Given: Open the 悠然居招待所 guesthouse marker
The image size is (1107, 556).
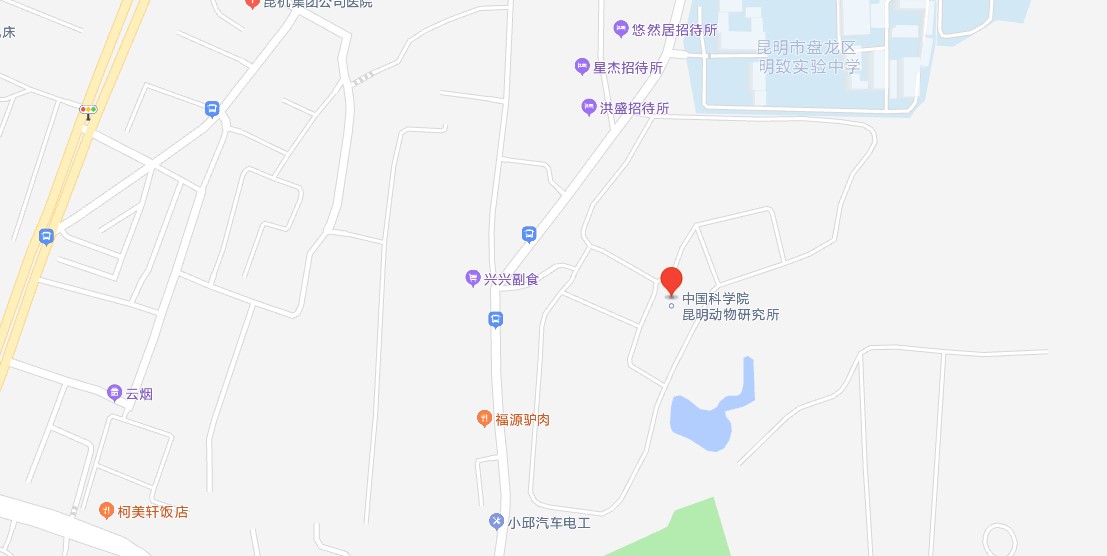Looking at the screenshot, I should pyautogui.click(x=621, y=30).
